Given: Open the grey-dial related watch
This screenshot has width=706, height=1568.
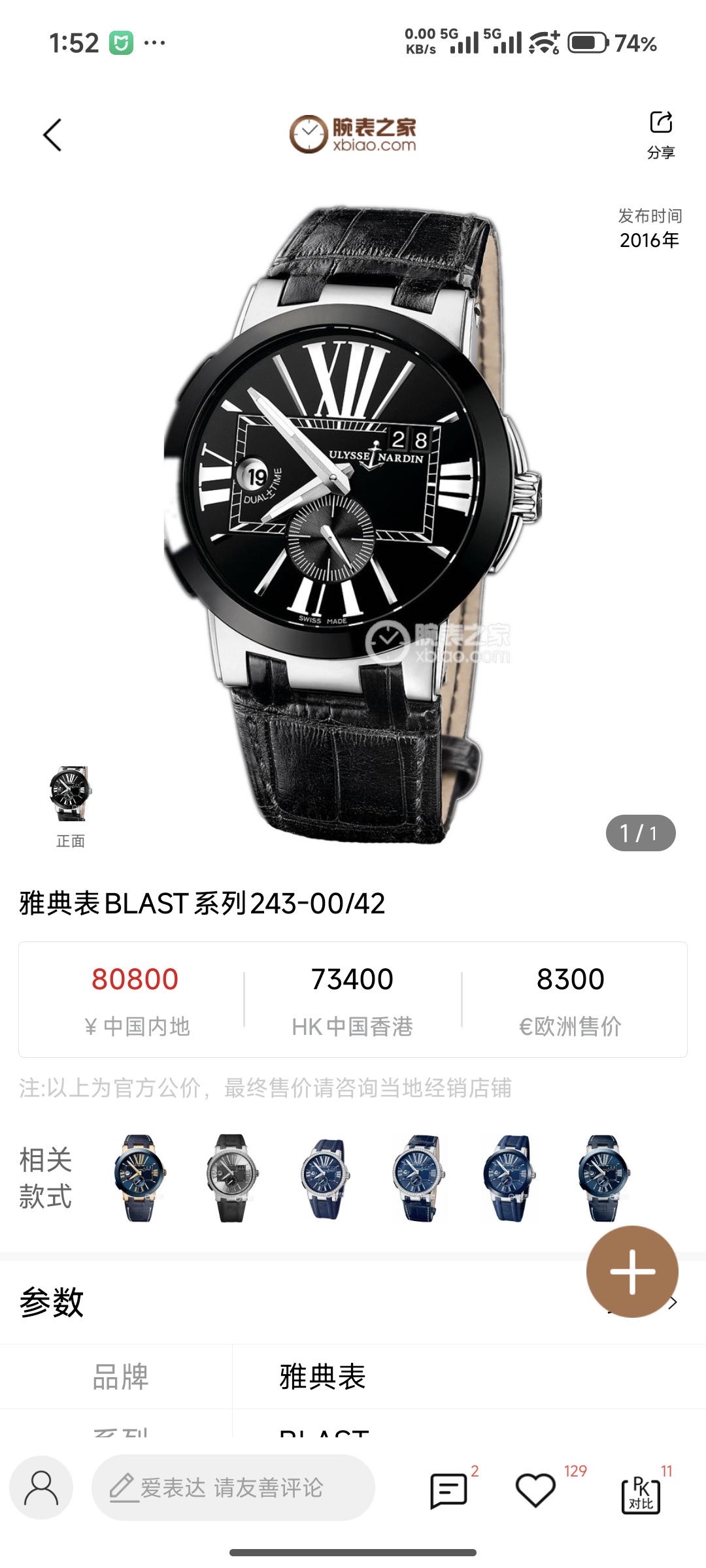Looking at the screenshot, I should [x=232, y=1178].
